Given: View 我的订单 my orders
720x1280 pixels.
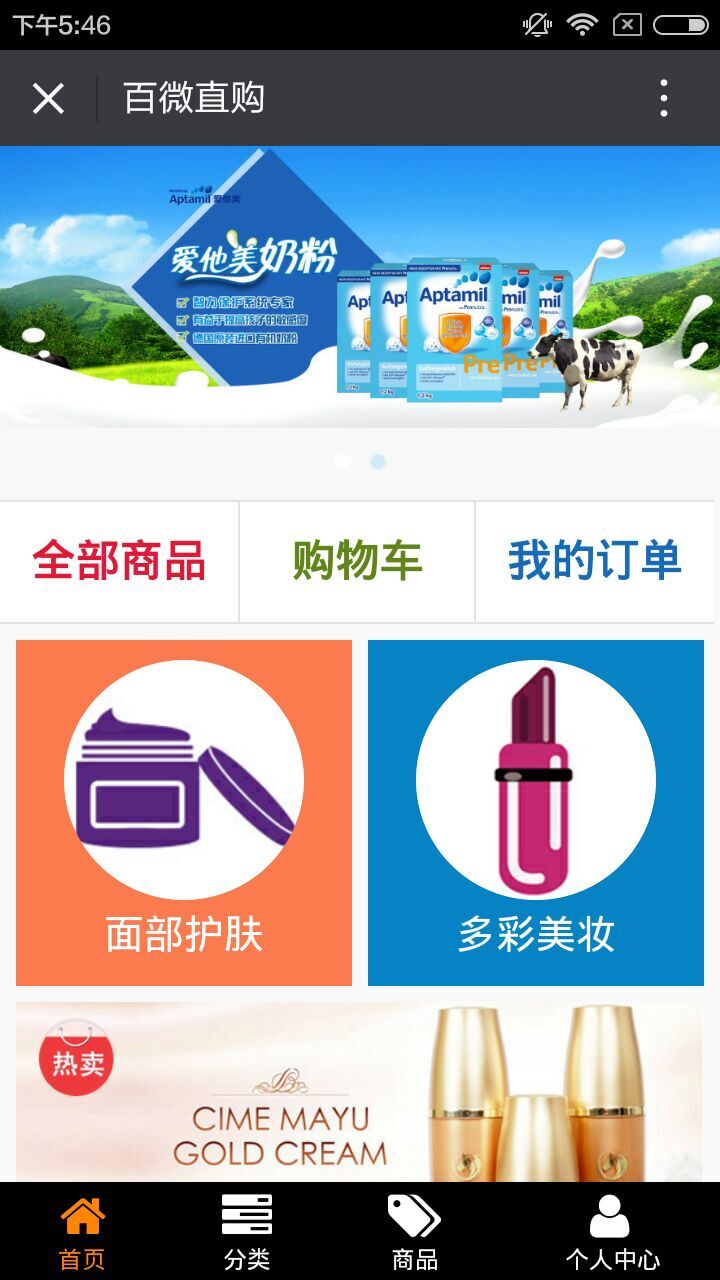Looking at the screenshot, I should point(597,561).
